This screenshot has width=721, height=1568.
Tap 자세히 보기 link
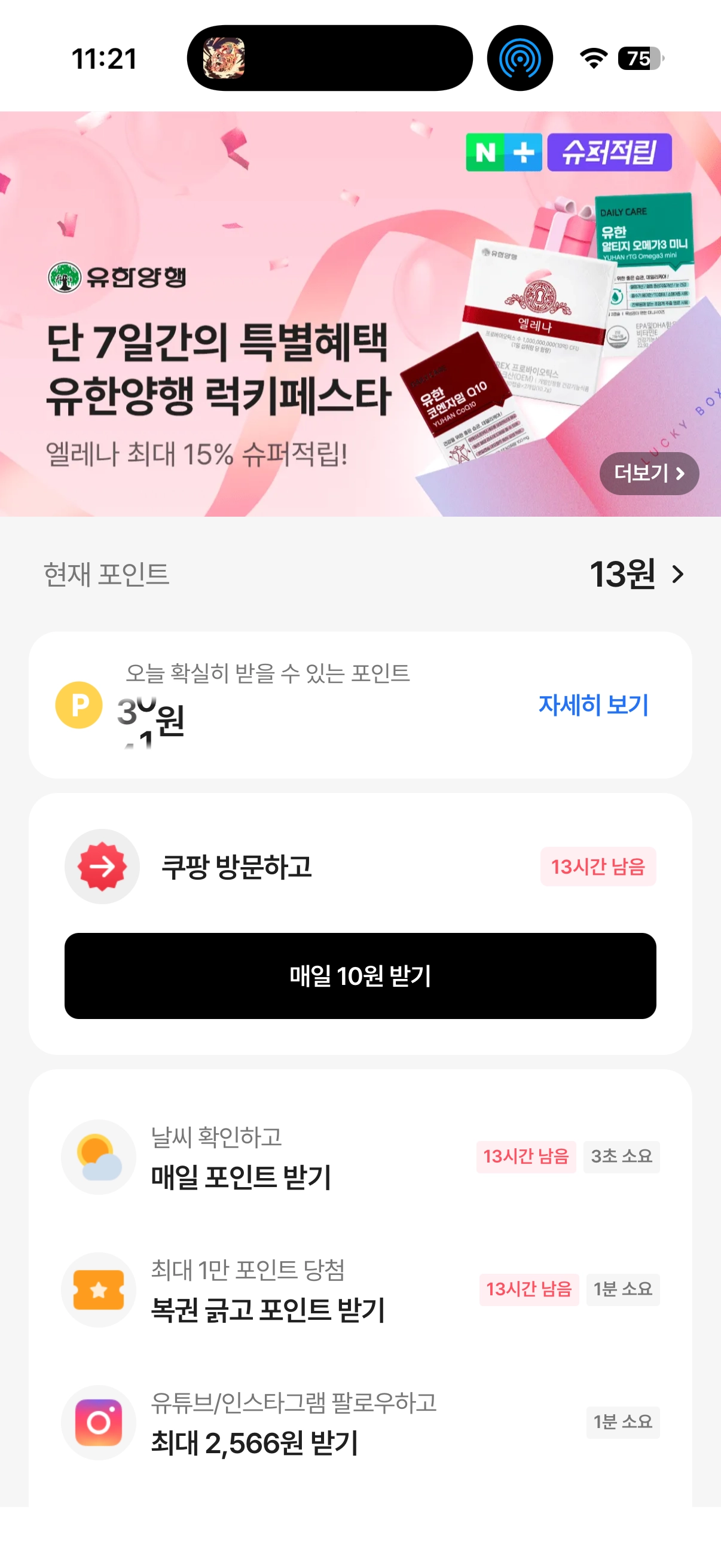tap(593, 705)
